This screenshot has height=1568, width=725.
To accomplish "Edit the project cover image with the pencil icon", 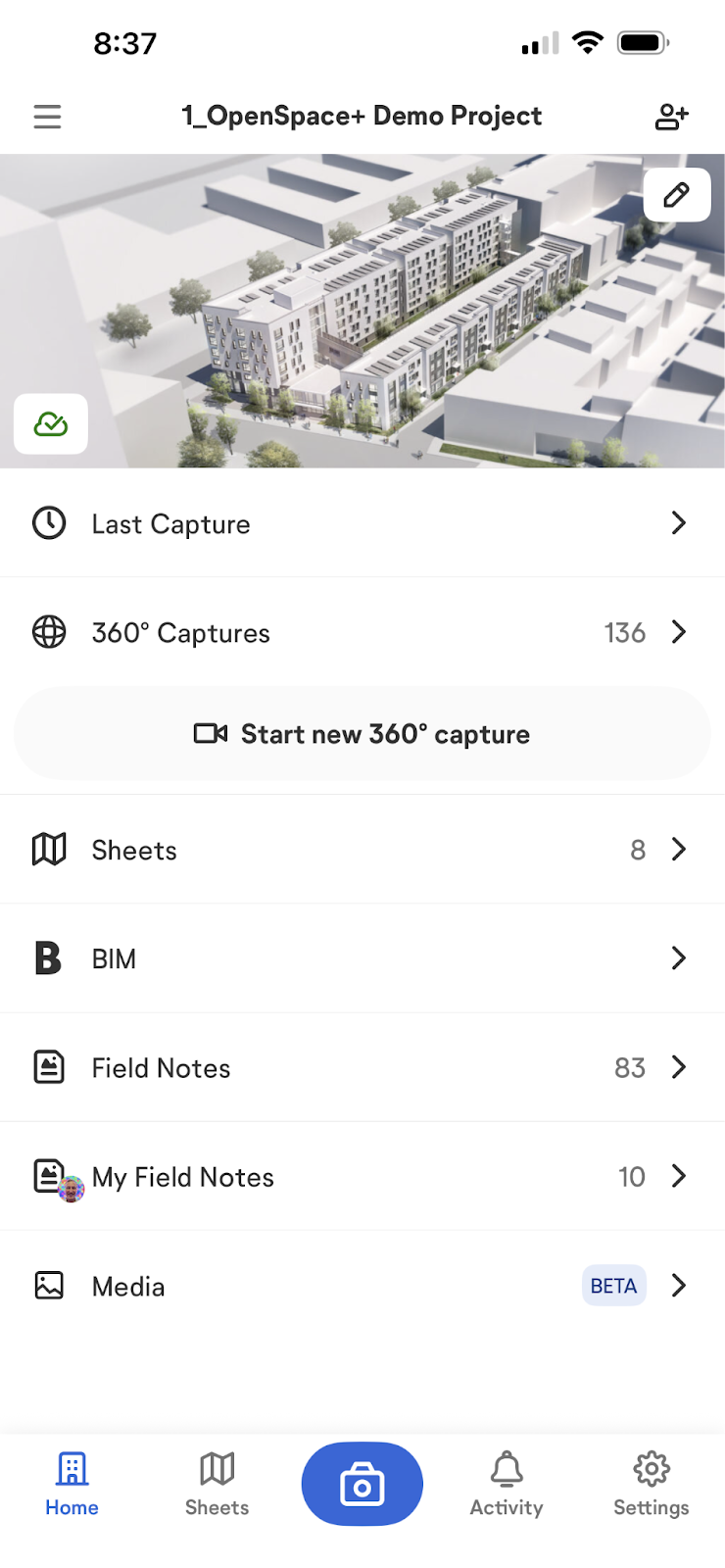I will point(677,195).
